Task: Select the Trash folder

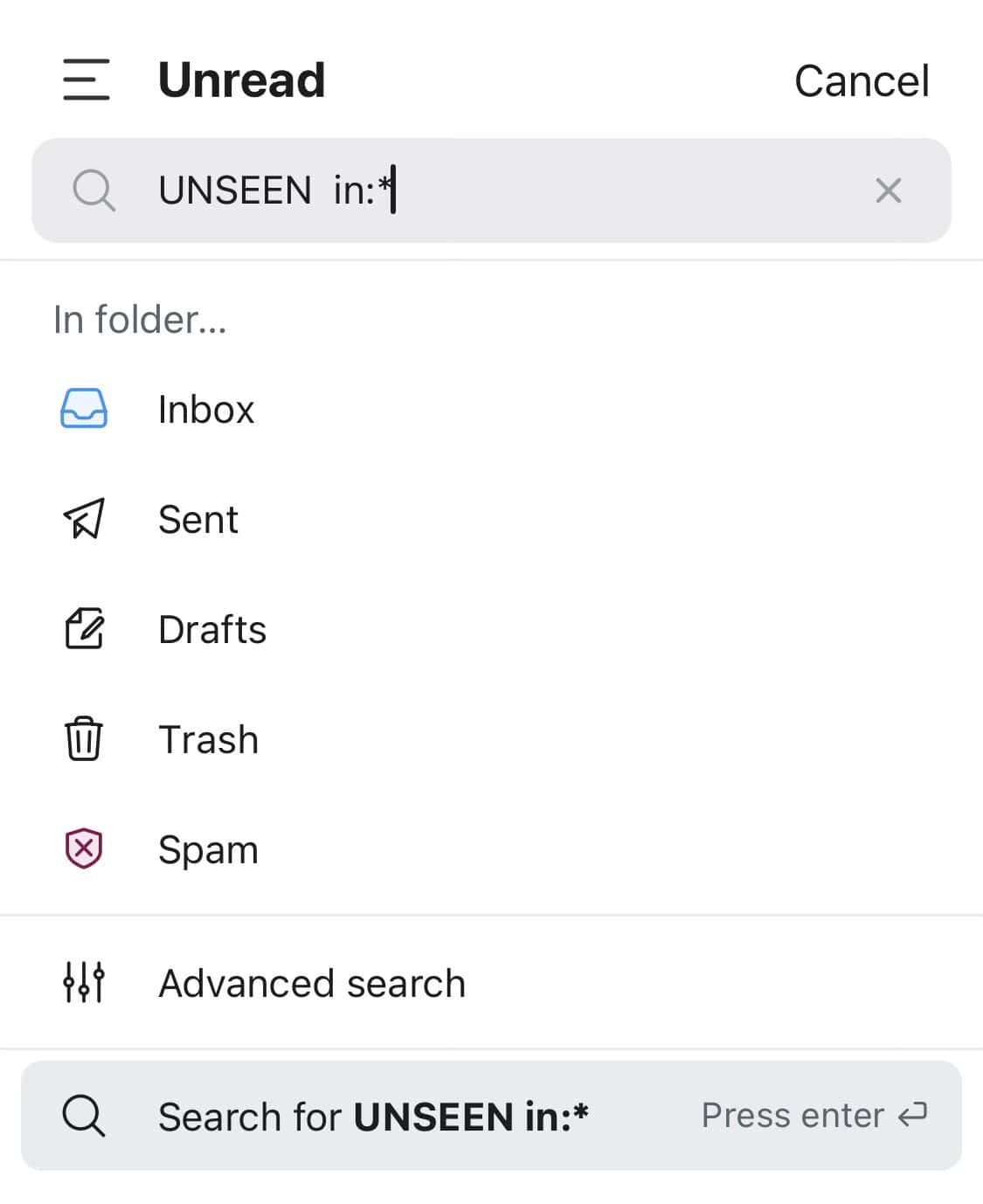Action: pos(208,738)
